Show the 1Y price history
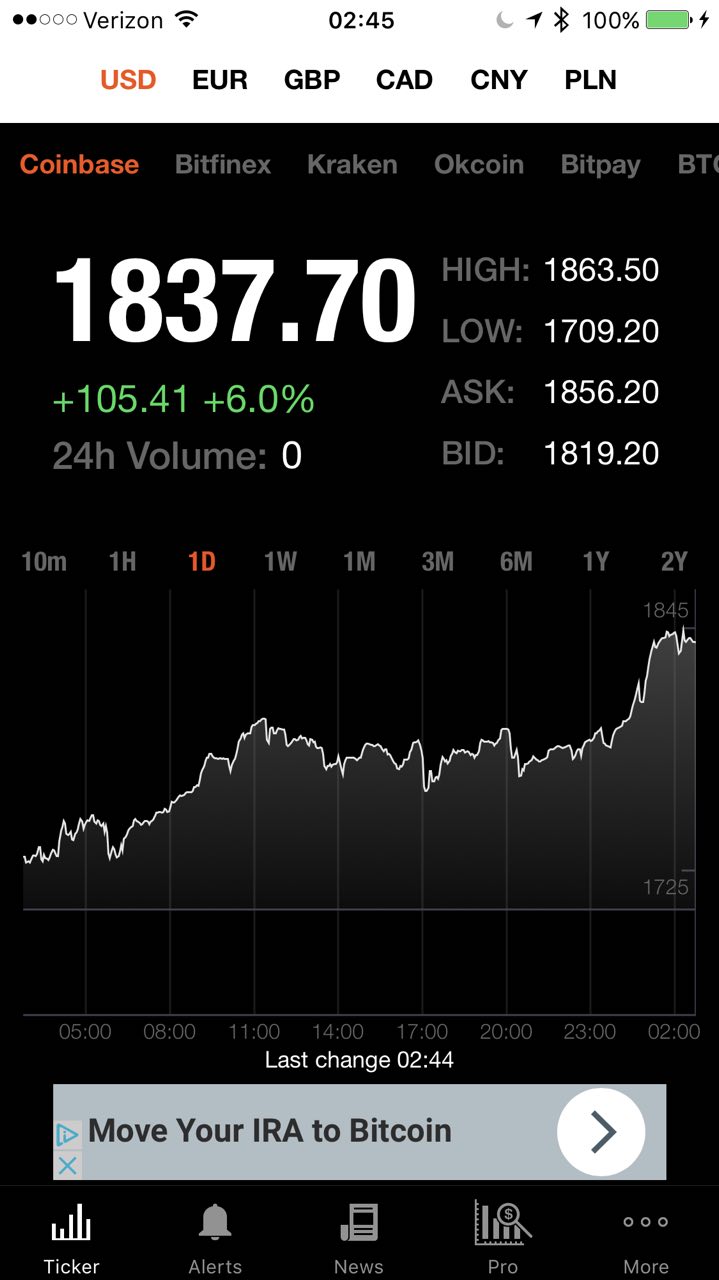The height and width of the screenshot is (1280, 719). click(596, 562)
